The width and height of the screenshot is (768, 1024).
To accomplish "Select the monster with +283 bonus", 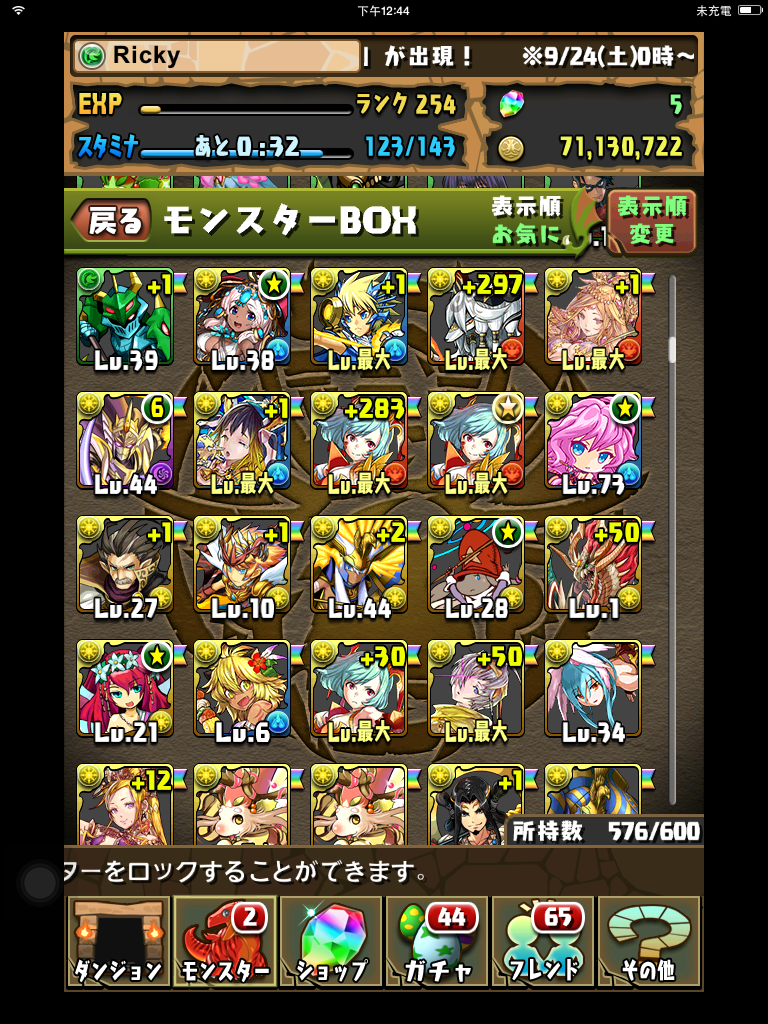I will tap(358, 441).
